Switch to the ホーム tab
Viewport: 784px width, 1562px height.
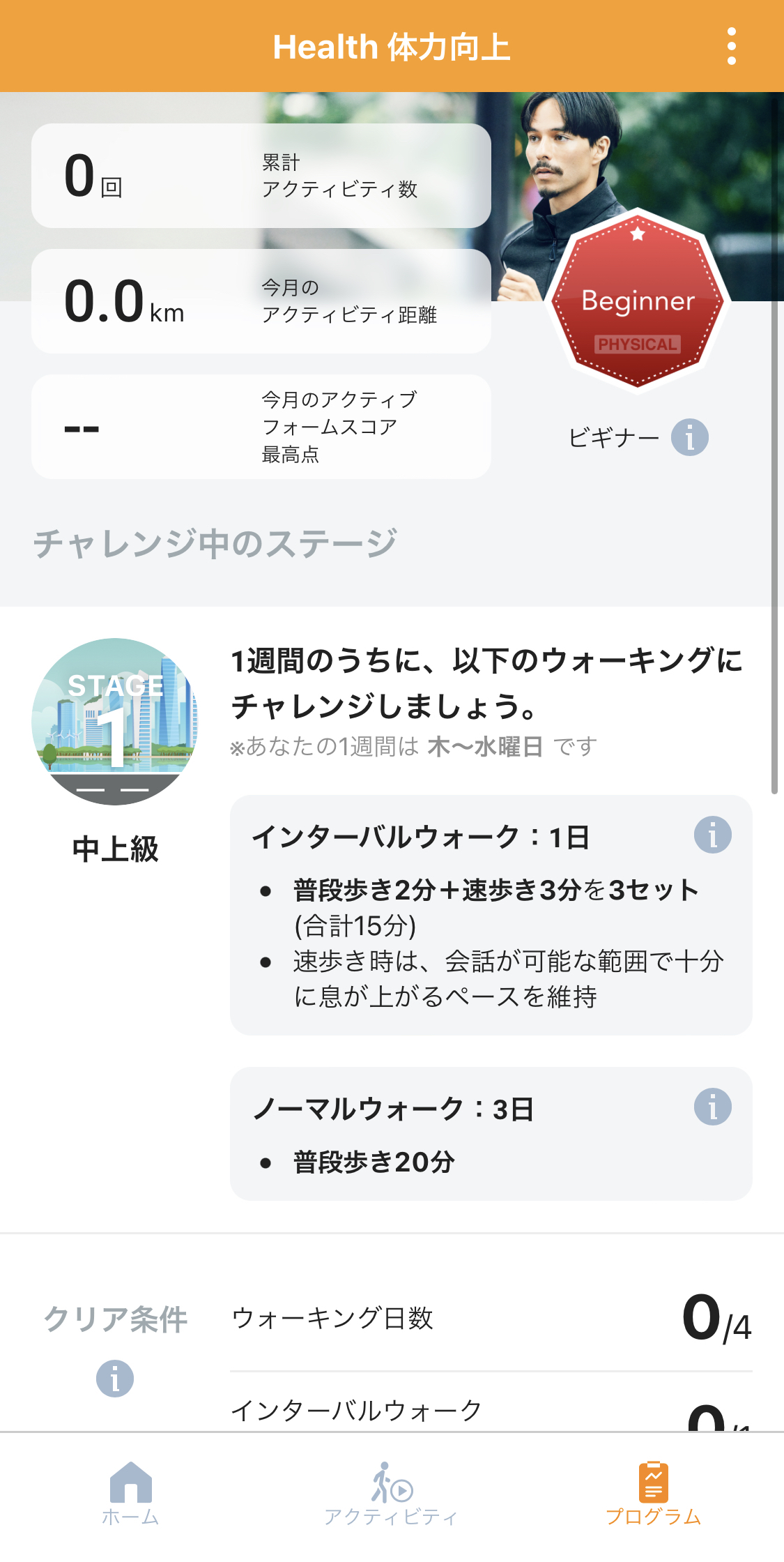click(x=130, y=1494)
